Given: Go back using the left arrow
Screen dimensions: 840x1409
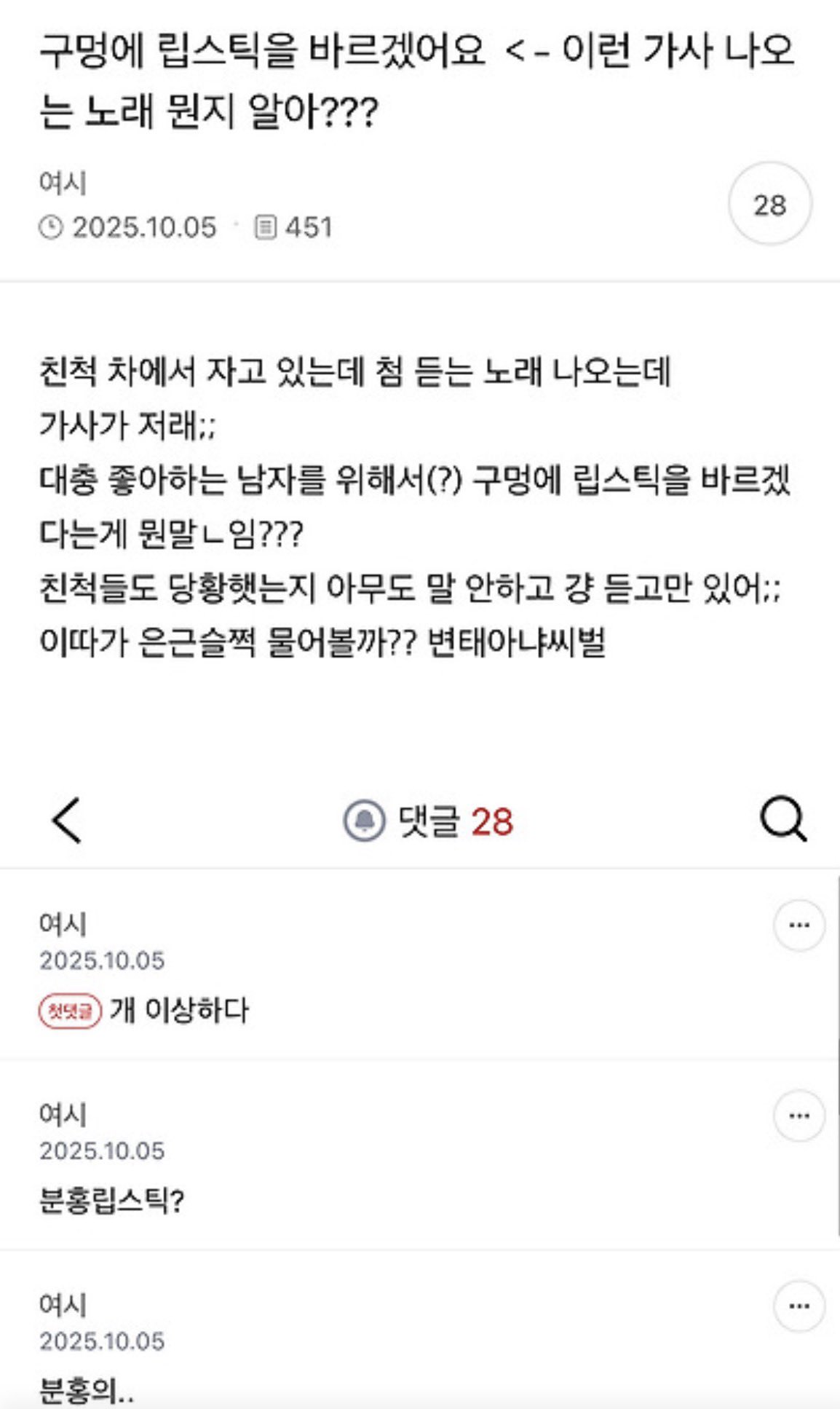Looking at the screenshot, I should pos(67,820).
